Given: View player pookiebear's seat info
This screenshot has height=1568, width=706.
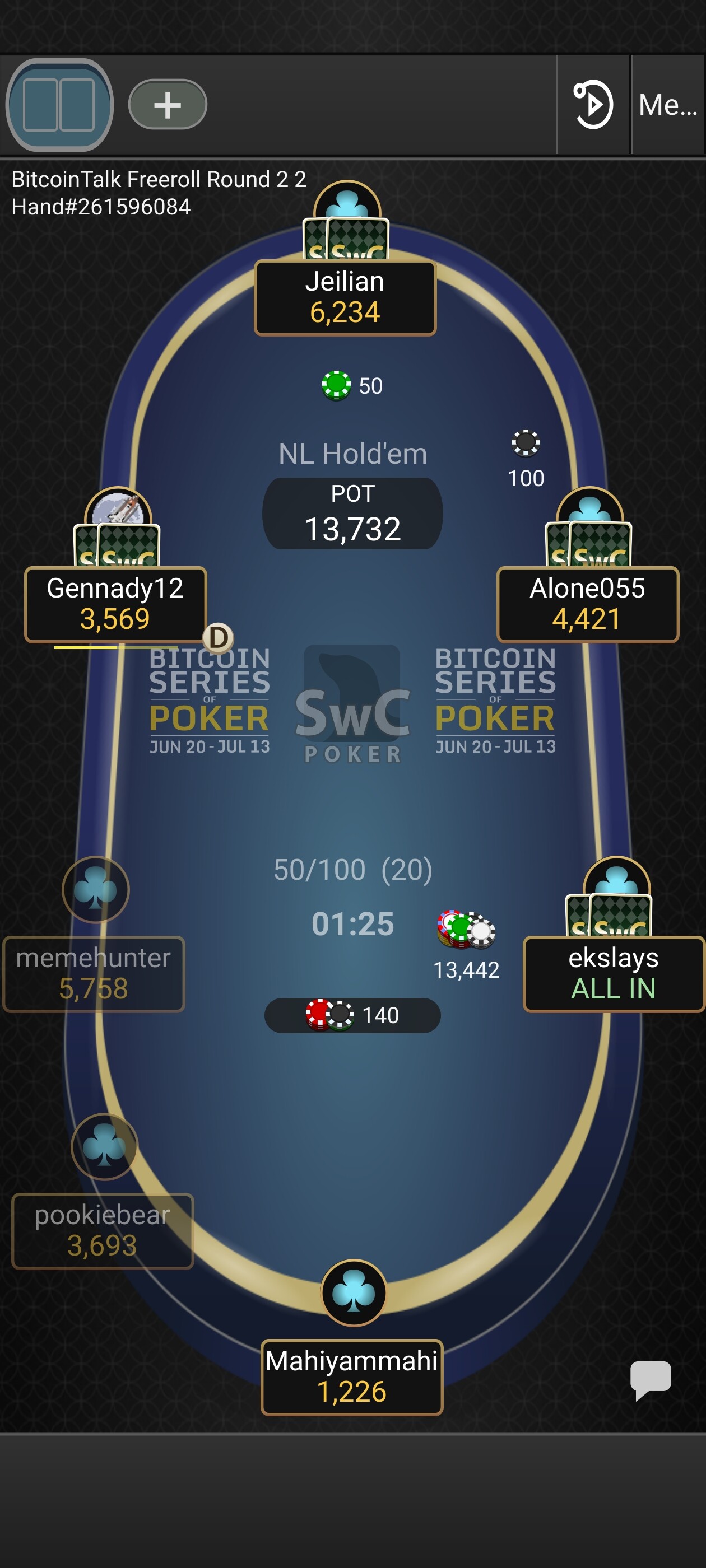Looking at the screenshot, I should click(x=103, y=1230).
